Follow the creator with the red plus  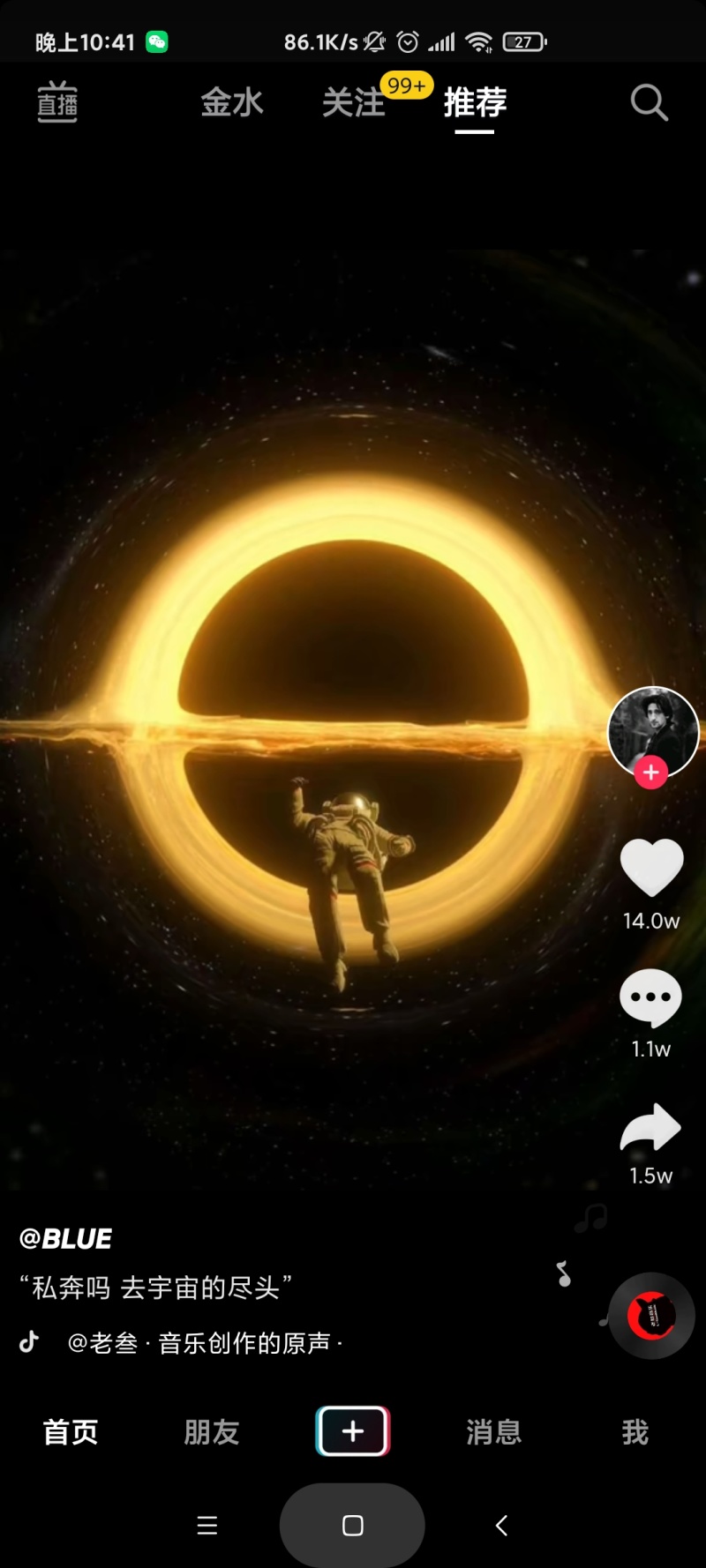click(651, 773)
